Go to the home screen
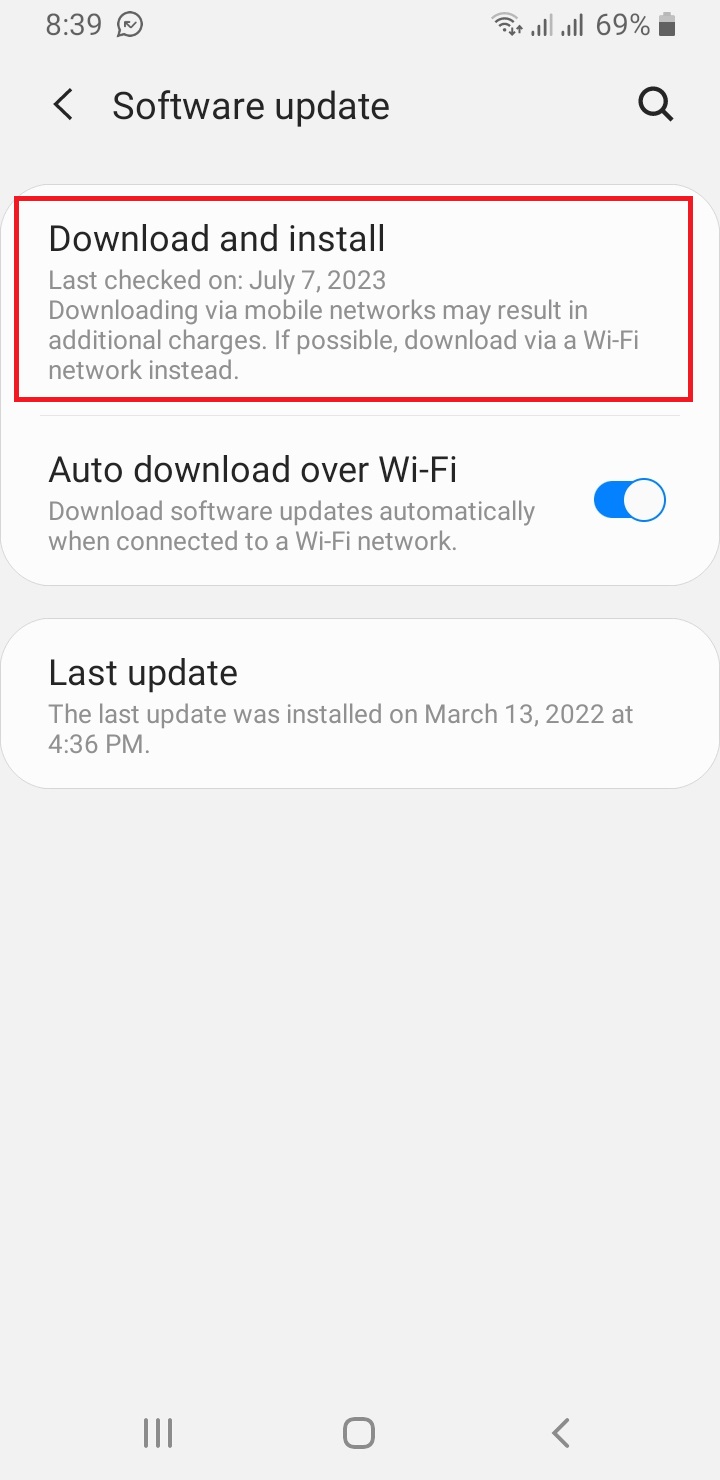Screen dimensions: 720x1480 (359, 1433)
